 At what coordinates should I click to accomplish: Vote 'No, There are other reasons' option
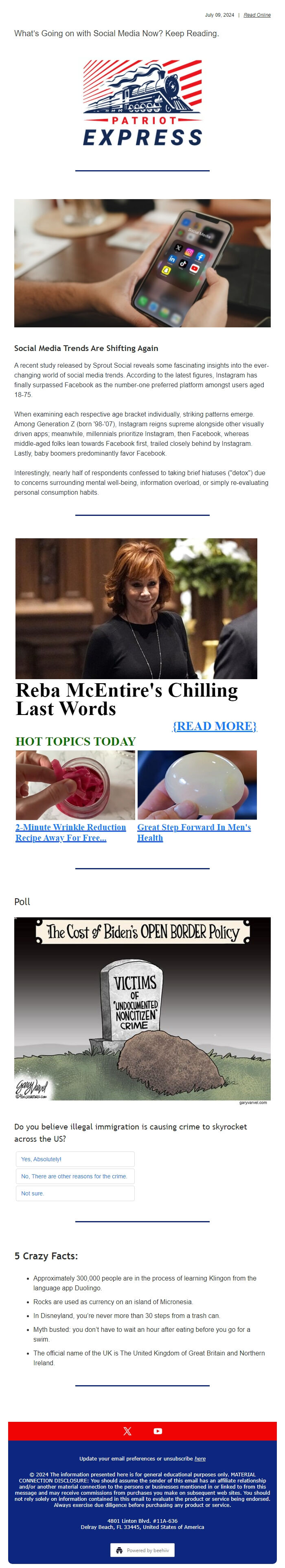[x=75, y=1176]
